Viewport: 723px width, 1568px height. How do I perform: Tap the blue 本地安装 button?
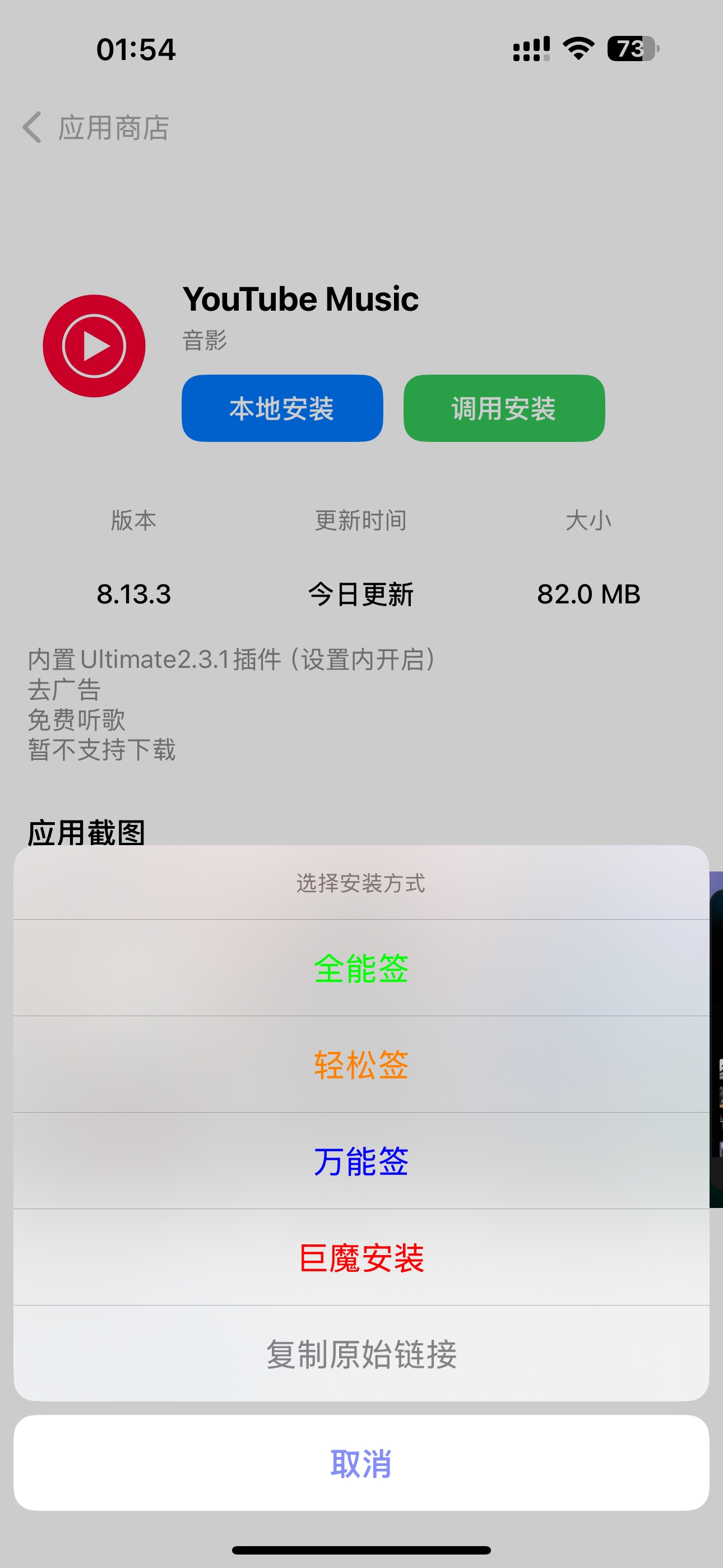pos(282,408)
